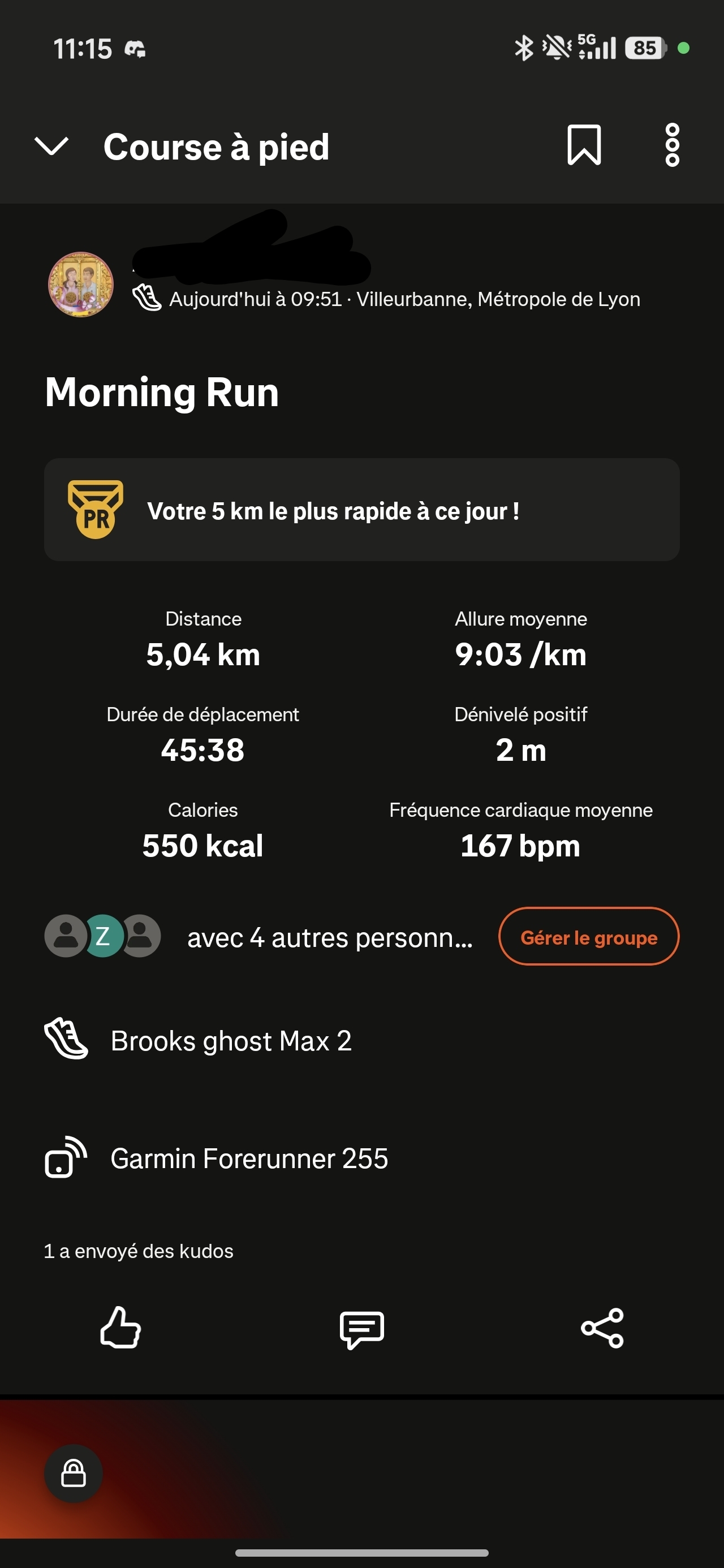Collapse the Course à pied screen

point(51,146)
